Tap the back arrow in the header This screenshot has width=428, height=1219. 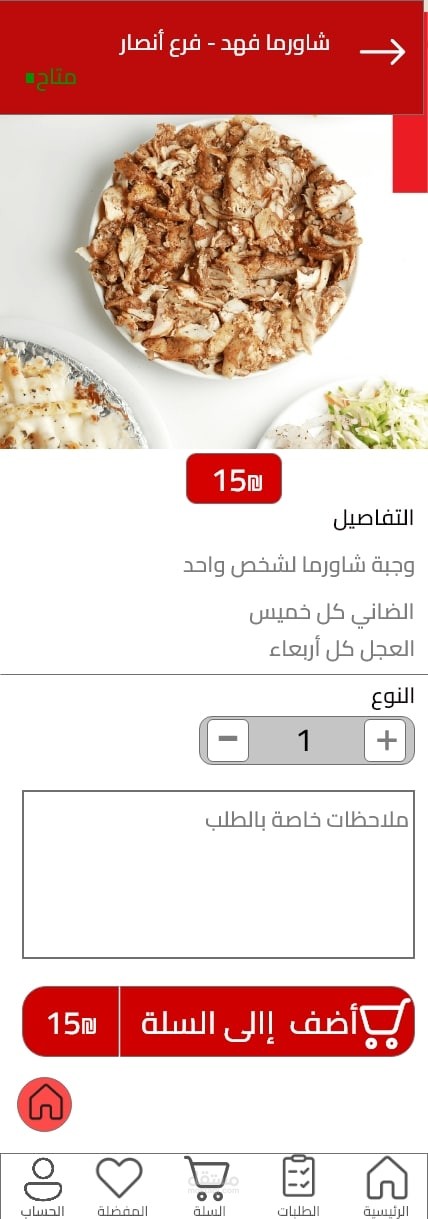(382, 51)
